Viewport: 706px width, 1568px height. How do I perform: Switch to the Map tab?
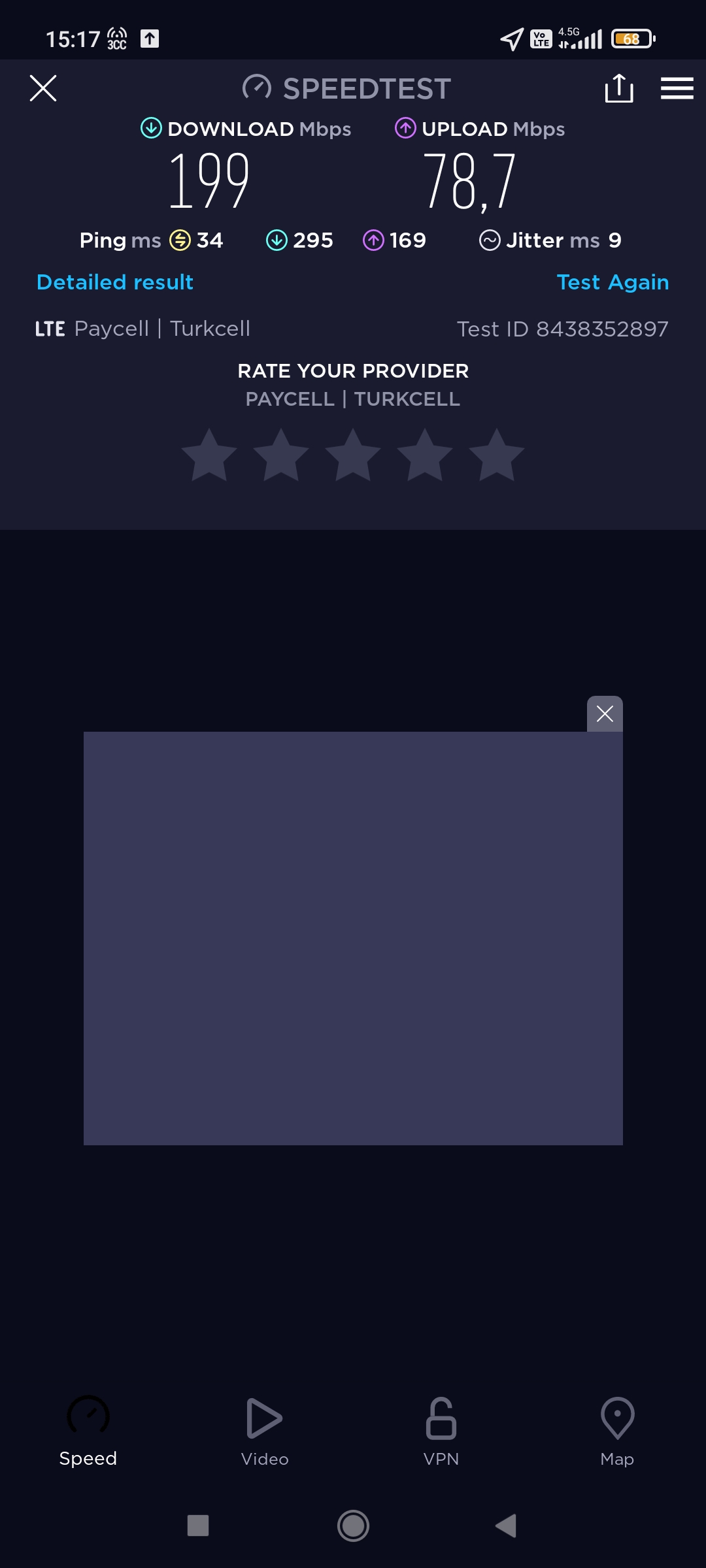(x=617, y=1431)
